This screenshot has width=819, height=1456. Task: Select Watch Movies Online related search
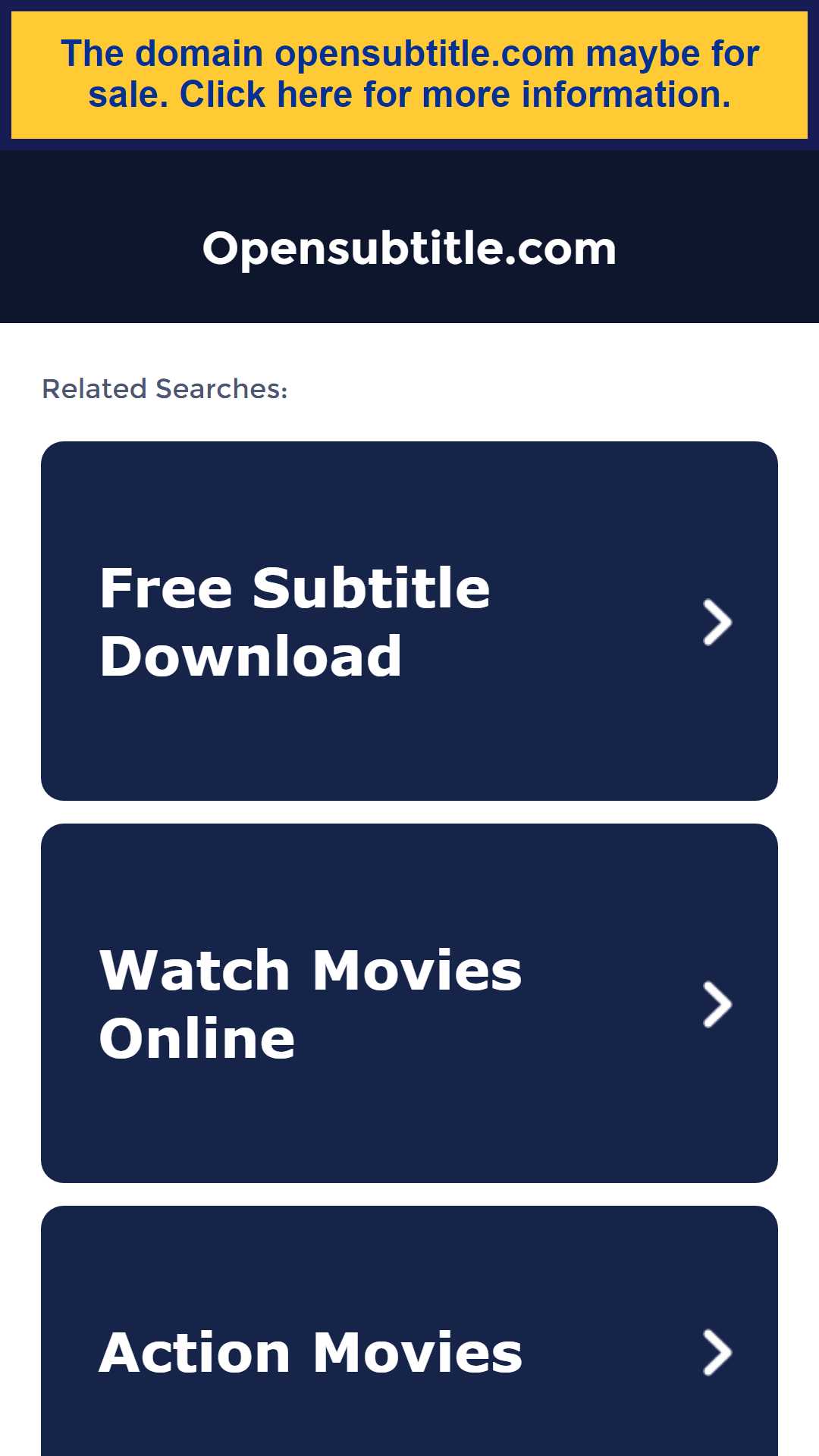409,1003
